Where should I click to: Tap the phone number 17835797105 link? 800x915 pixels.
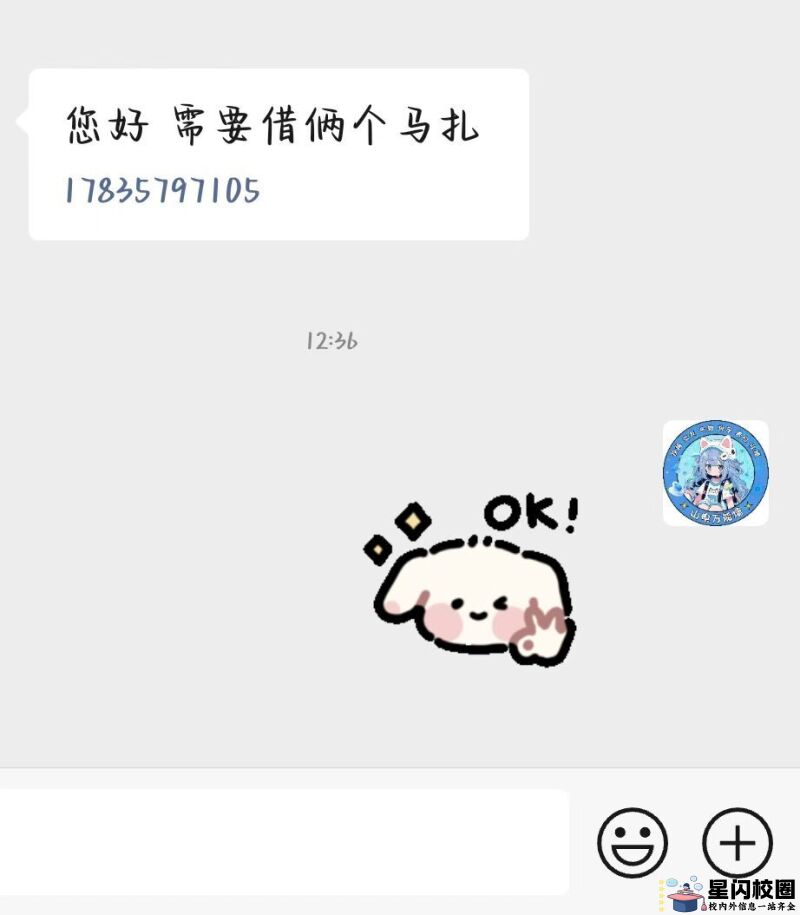point(163,189)
